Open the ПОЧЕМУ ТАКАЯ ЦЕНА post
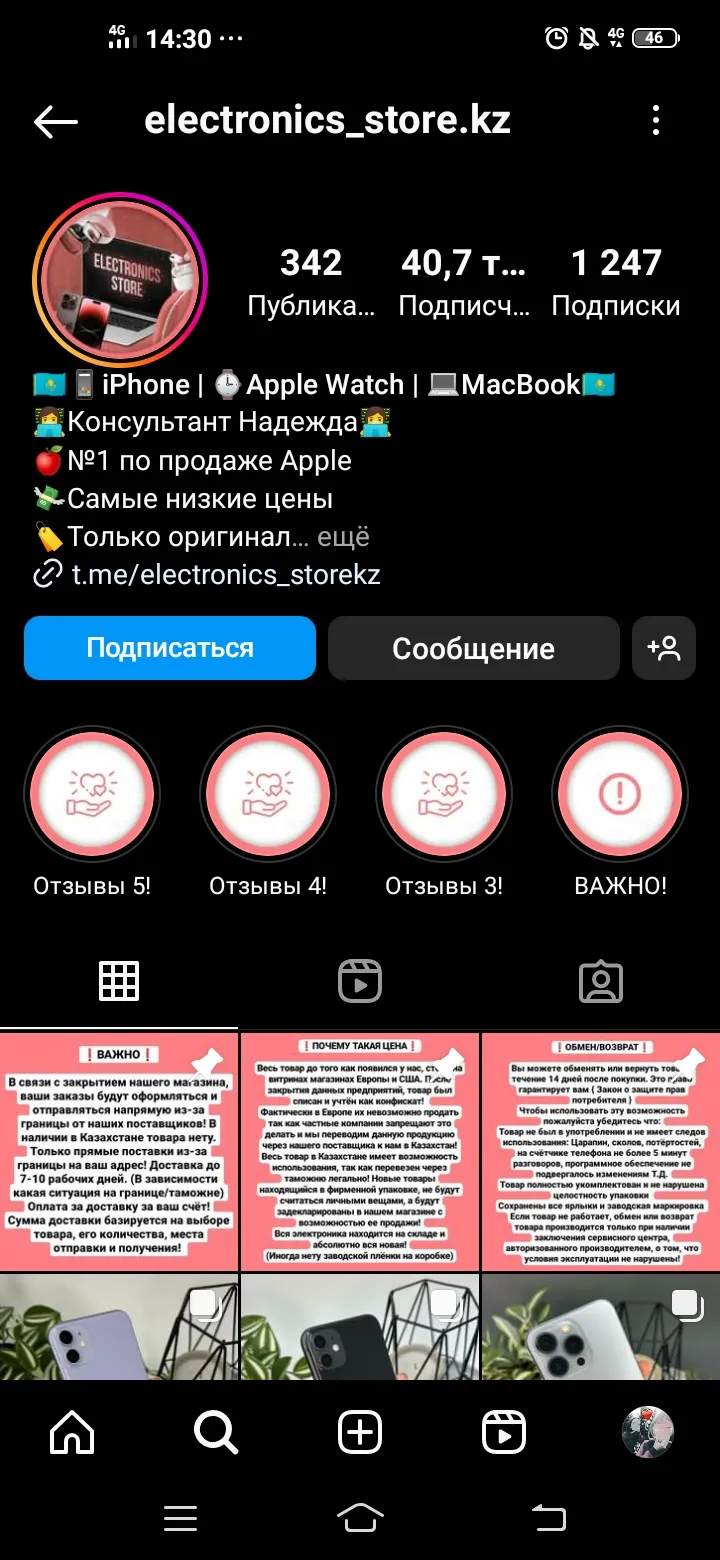The height and width of the screenshot is (1560, 720). tap(360, 1152)
